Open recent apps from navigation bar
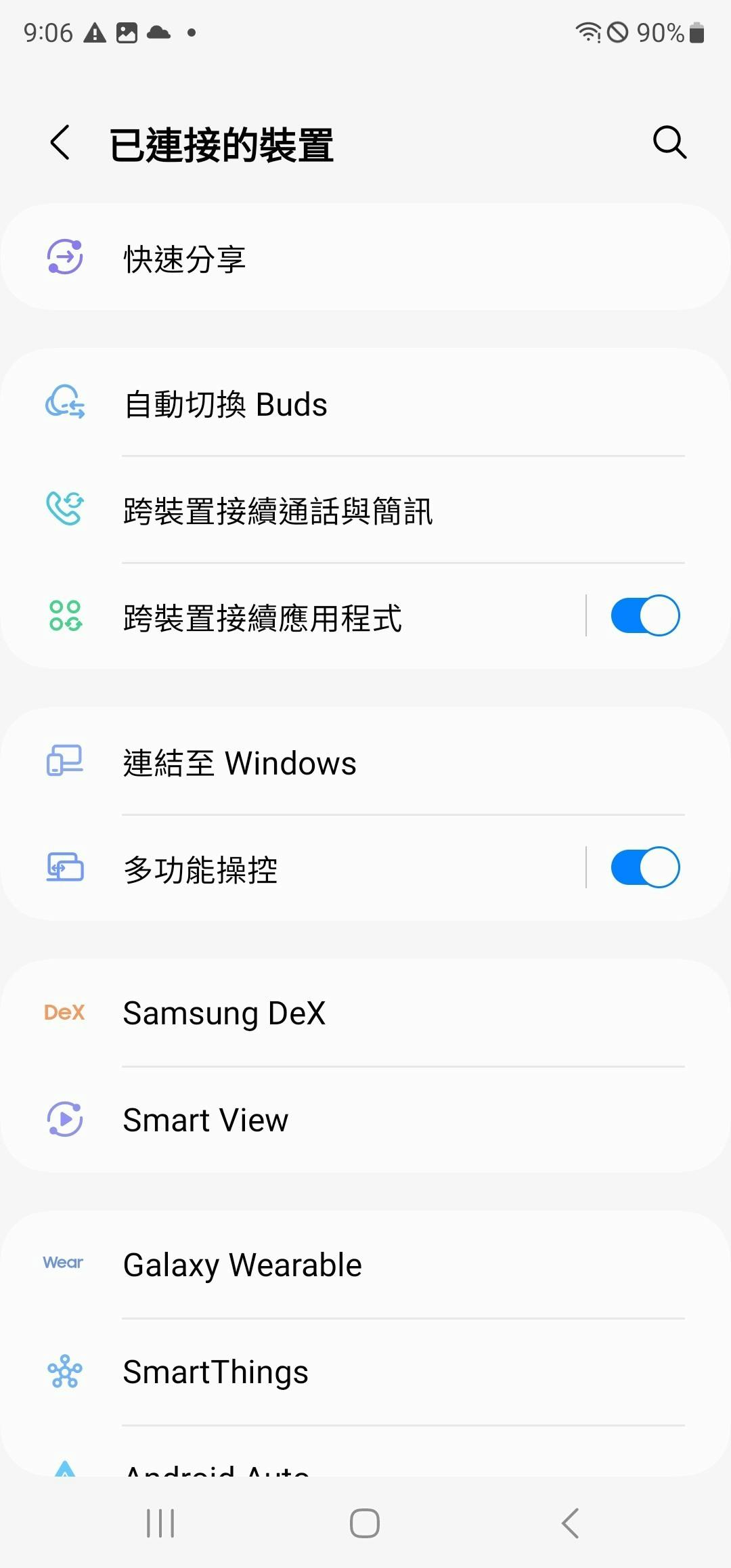This screenshot has width=731, height=1568. coord(161,1524)
